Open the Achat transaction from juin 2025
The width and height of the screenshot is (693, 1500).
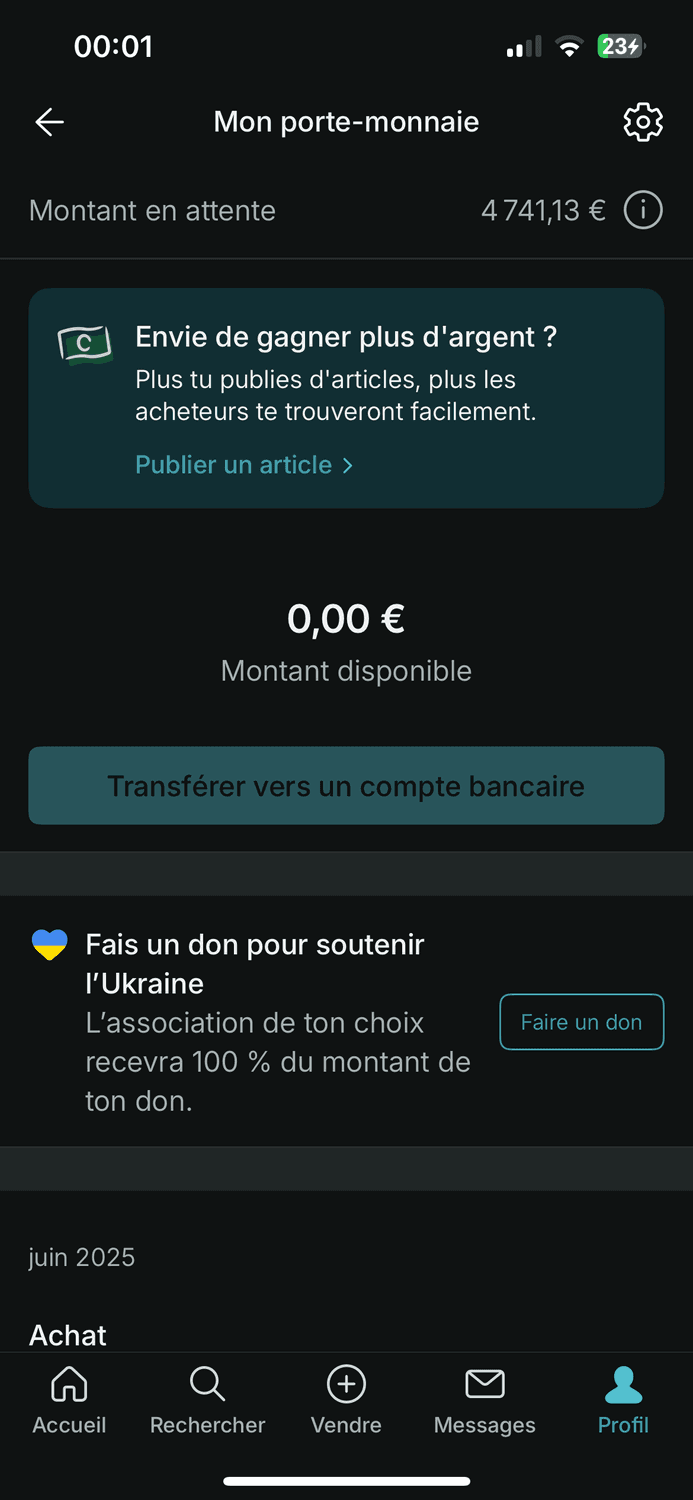68,1335
